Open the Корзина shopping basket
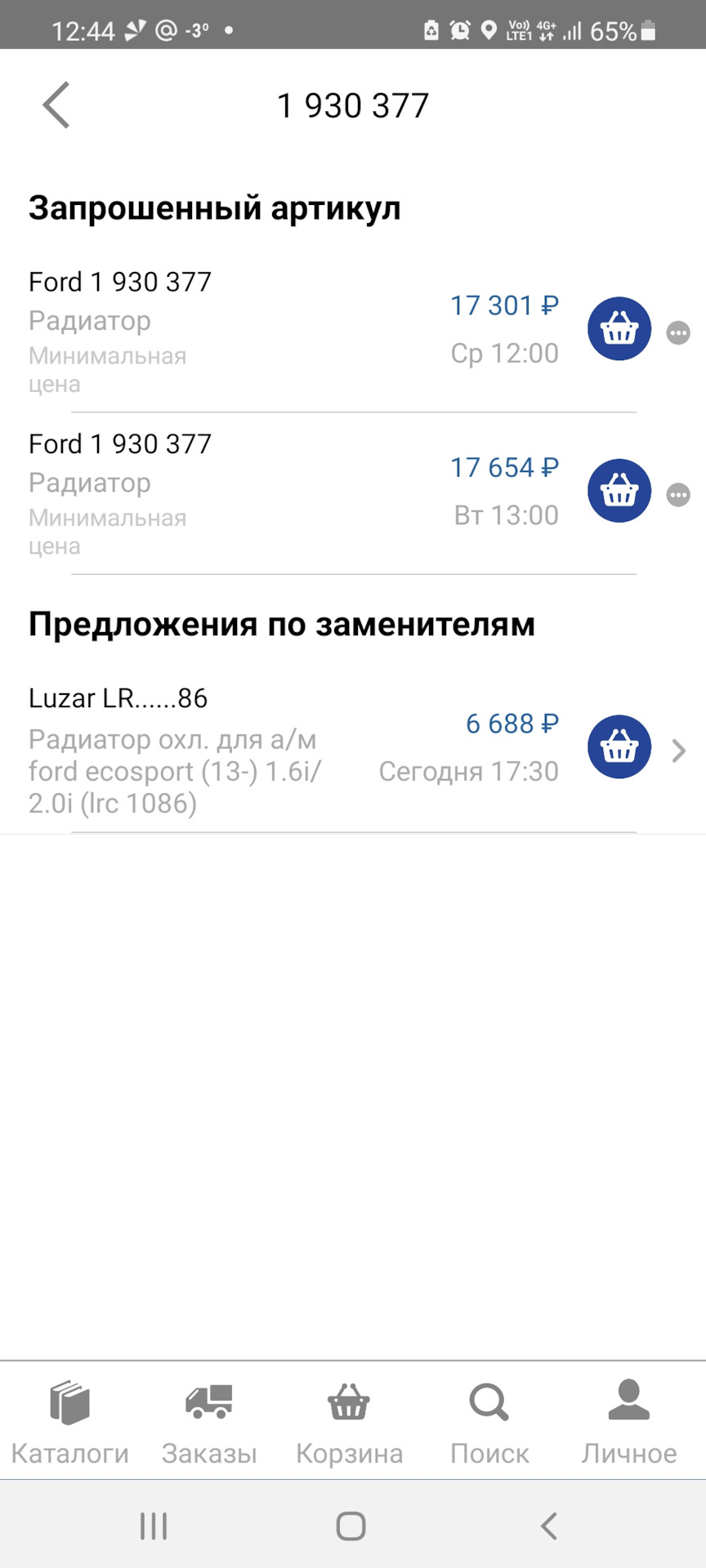Image resolution: width=706 pixels, height=1568 pixels. point(349,1421)
